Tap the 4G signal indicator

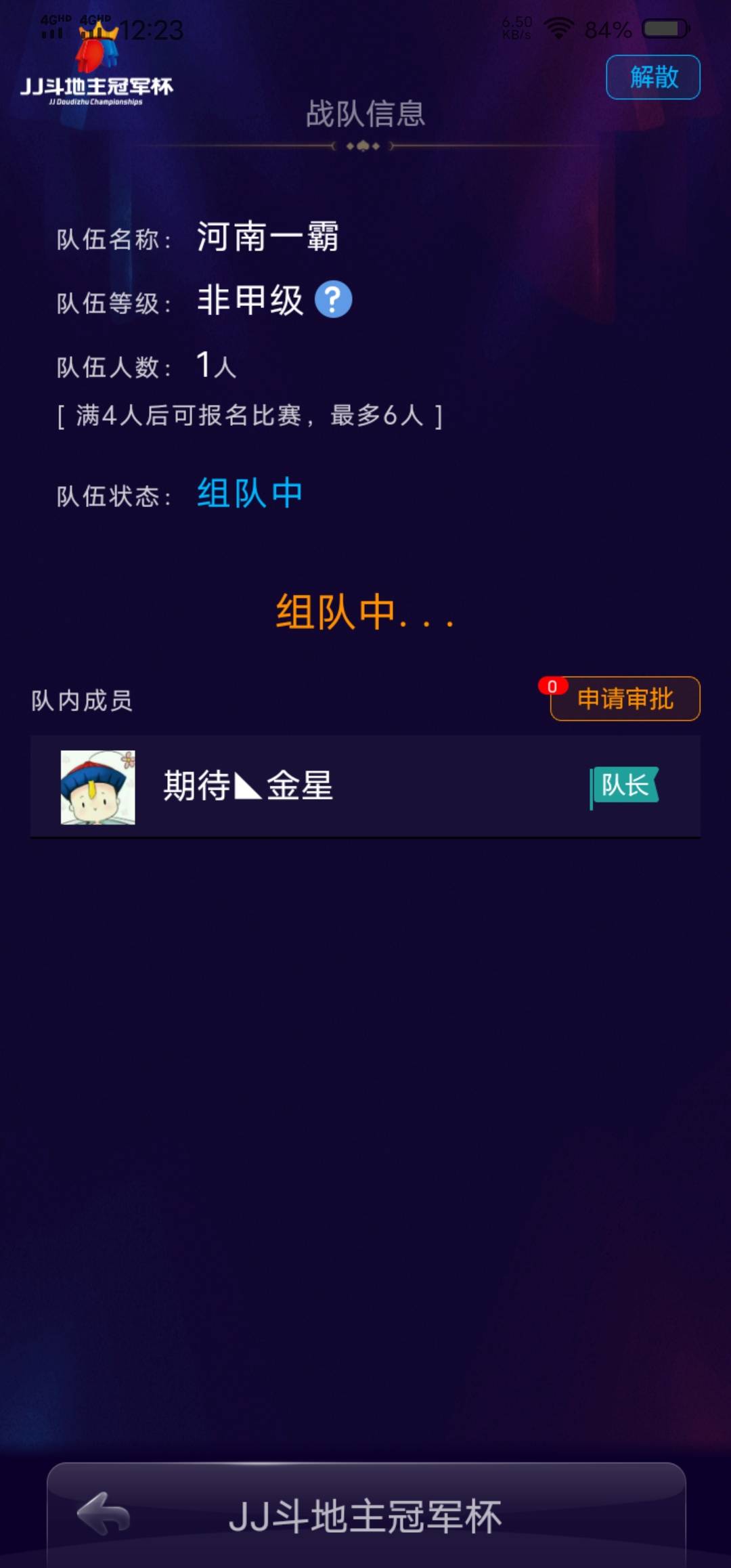point(54,20)
